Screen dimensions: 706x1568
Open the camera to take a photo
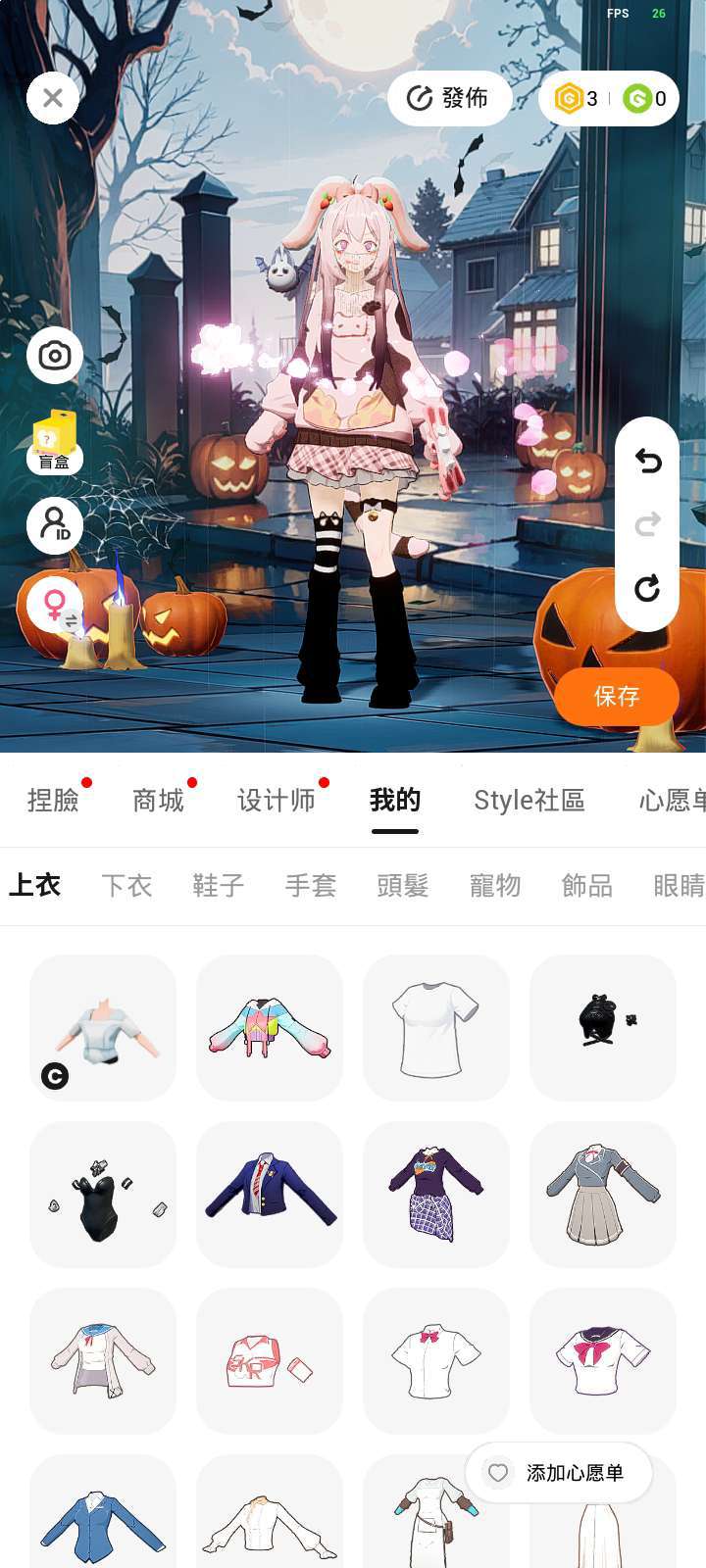click(54, 355)
